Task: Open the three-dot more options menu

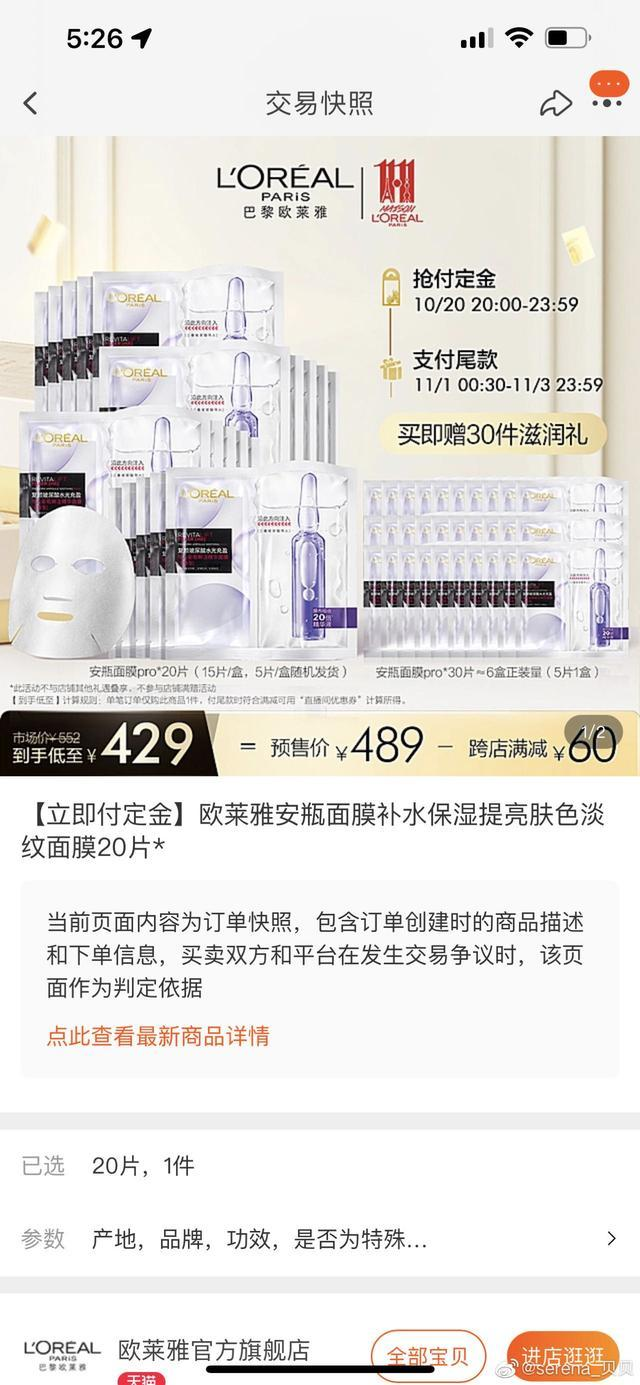Action: tap(607, 101)
